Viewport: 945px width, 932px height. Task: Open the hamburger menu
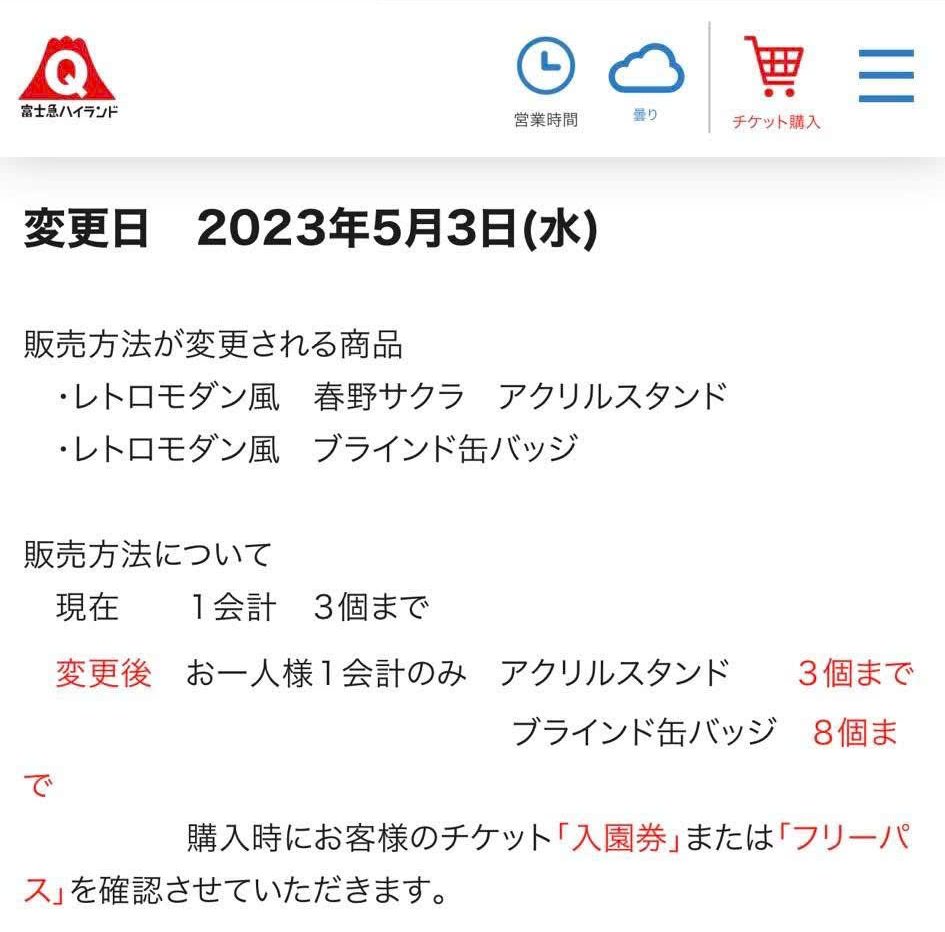[886, 77]
